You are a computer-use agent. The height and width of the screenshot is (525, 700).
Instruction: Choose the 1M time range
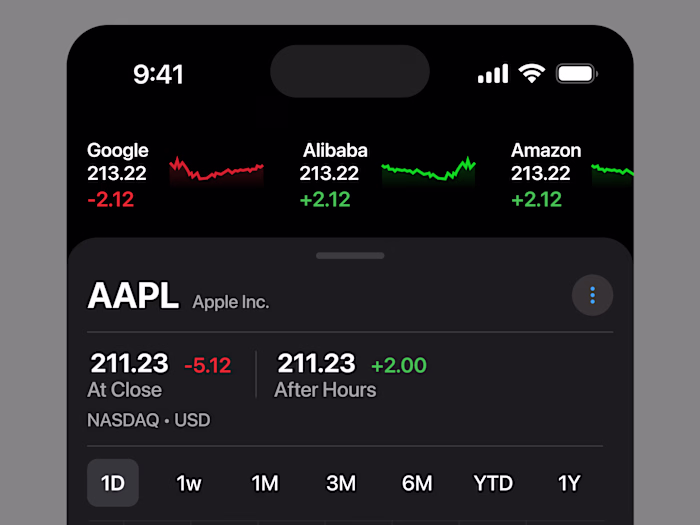[x=265, y=484]
